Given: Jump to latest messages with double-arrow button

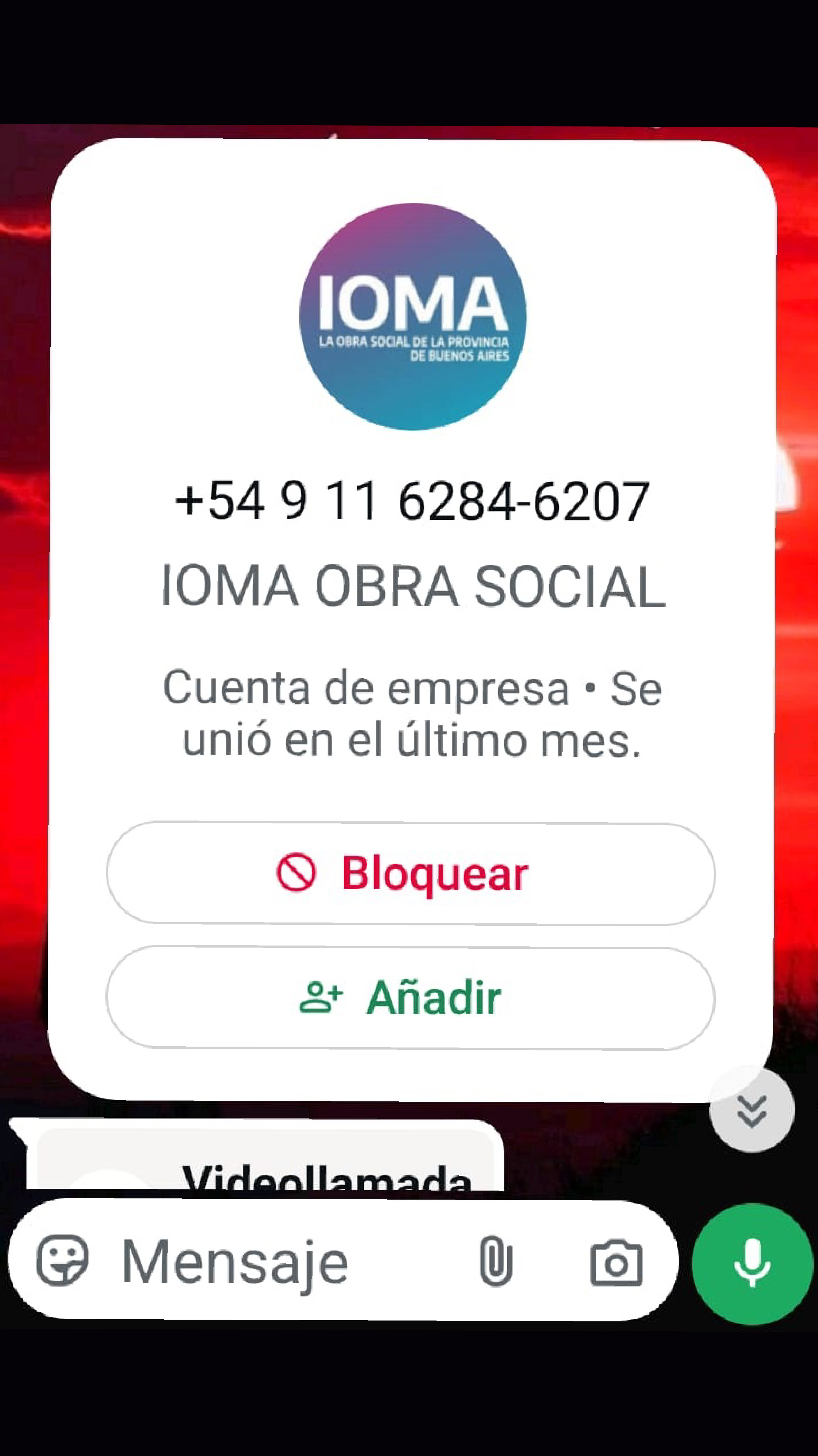Looking at the screenshot, I should tap(752, 1109).
